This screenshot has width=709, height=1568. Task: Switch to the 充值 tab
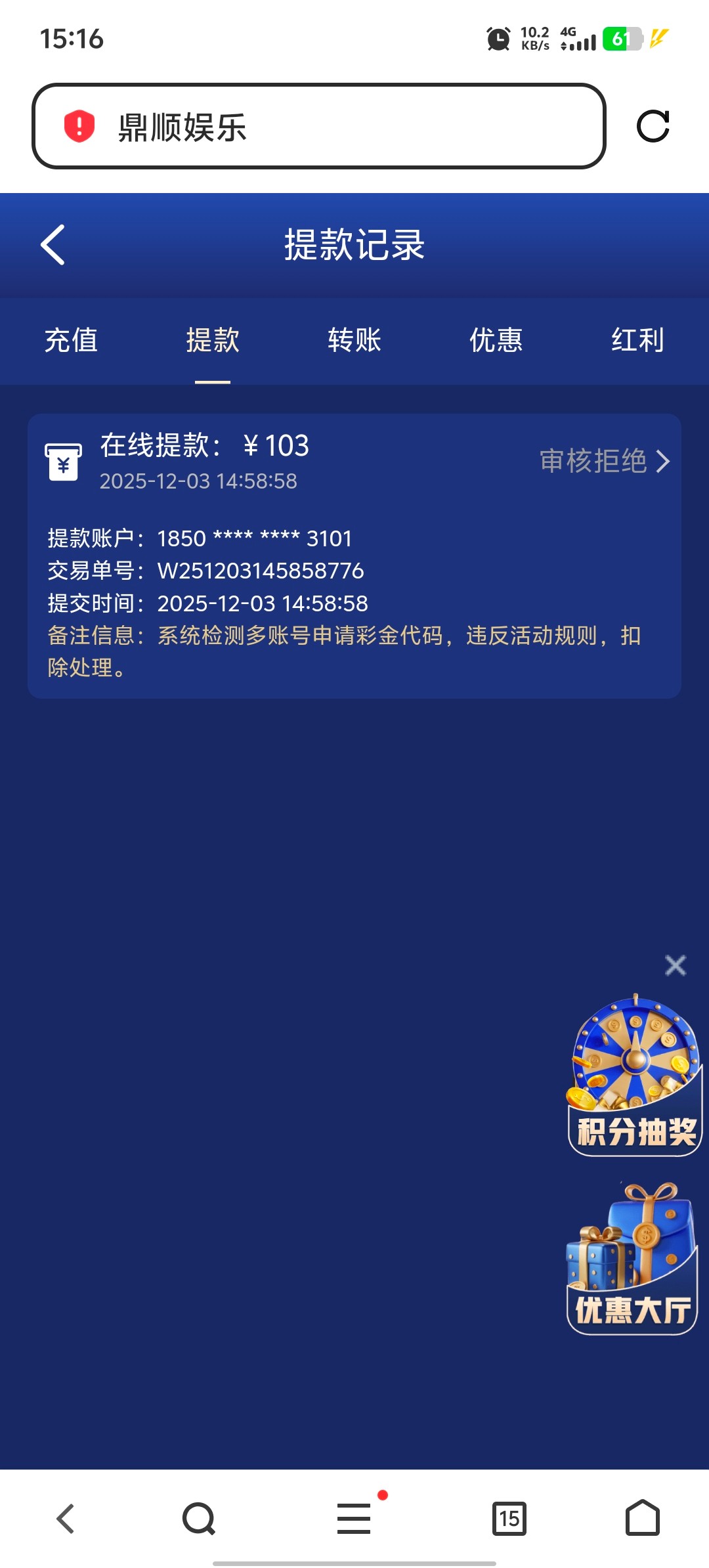[71, 340]
